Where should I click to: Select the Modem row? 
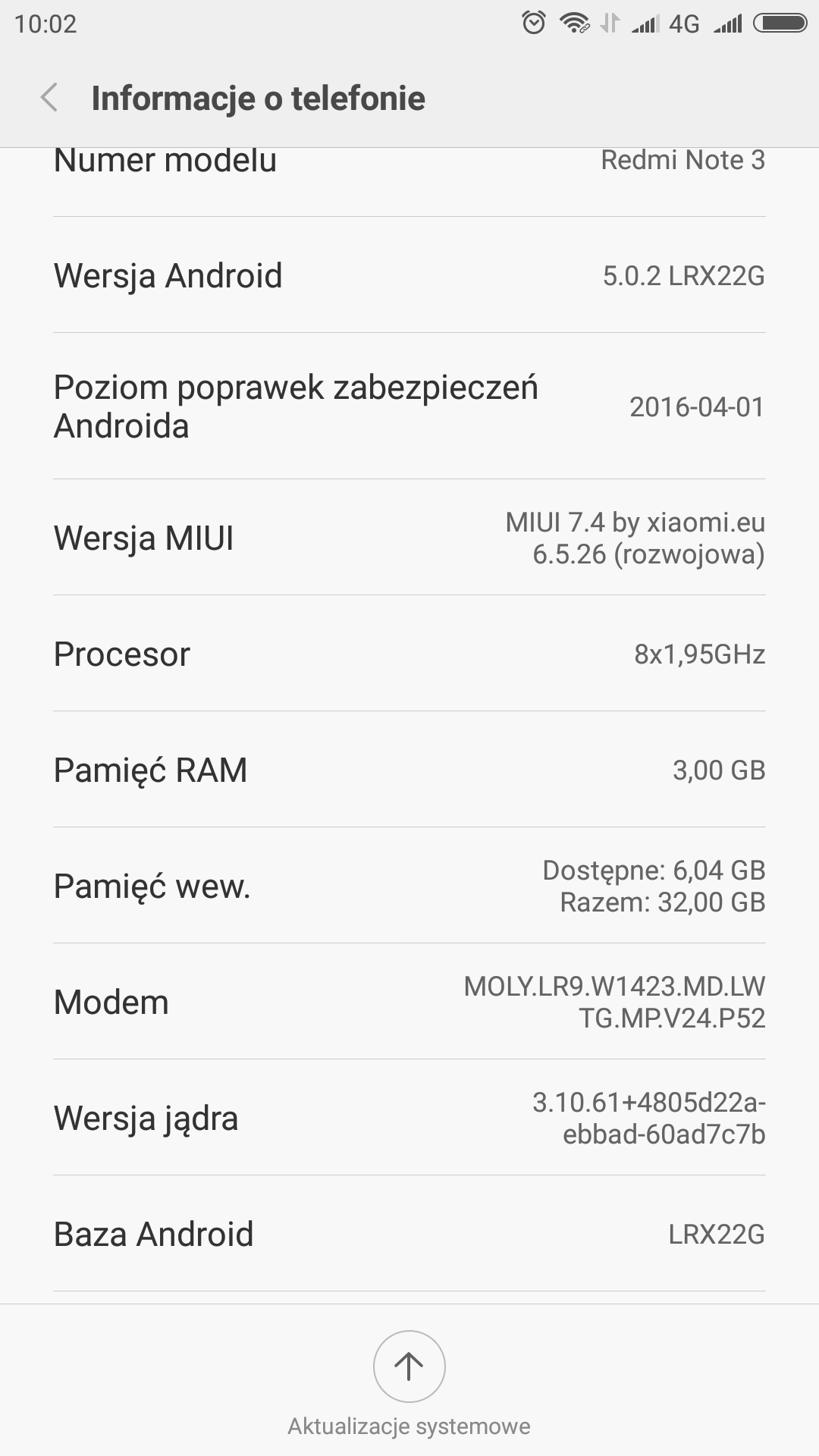409,1002
